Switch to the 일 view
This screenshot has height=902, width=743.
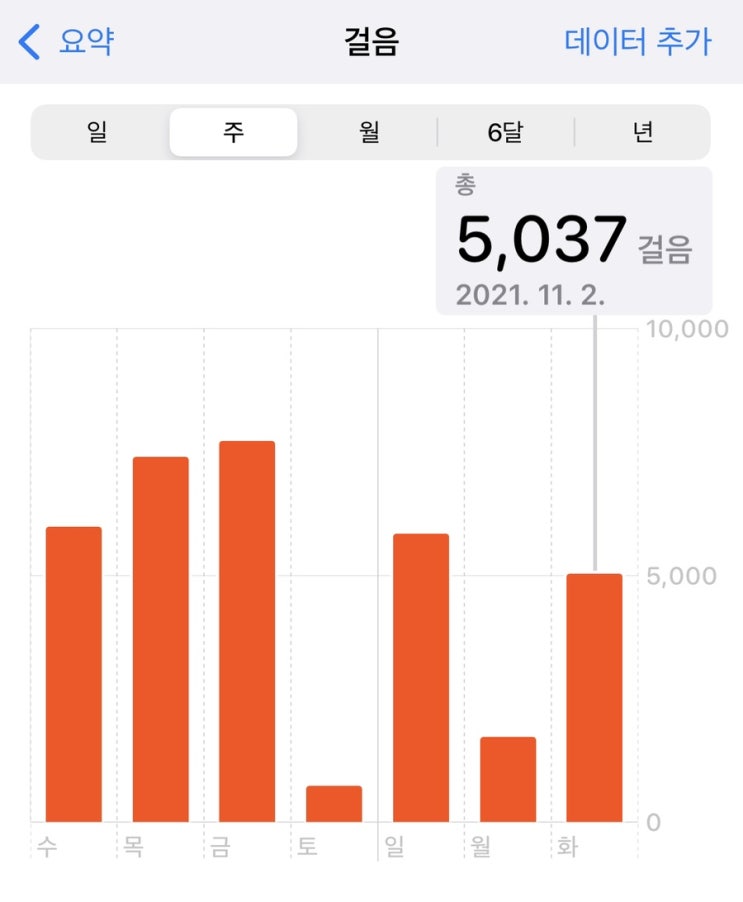tap(97, 132)
